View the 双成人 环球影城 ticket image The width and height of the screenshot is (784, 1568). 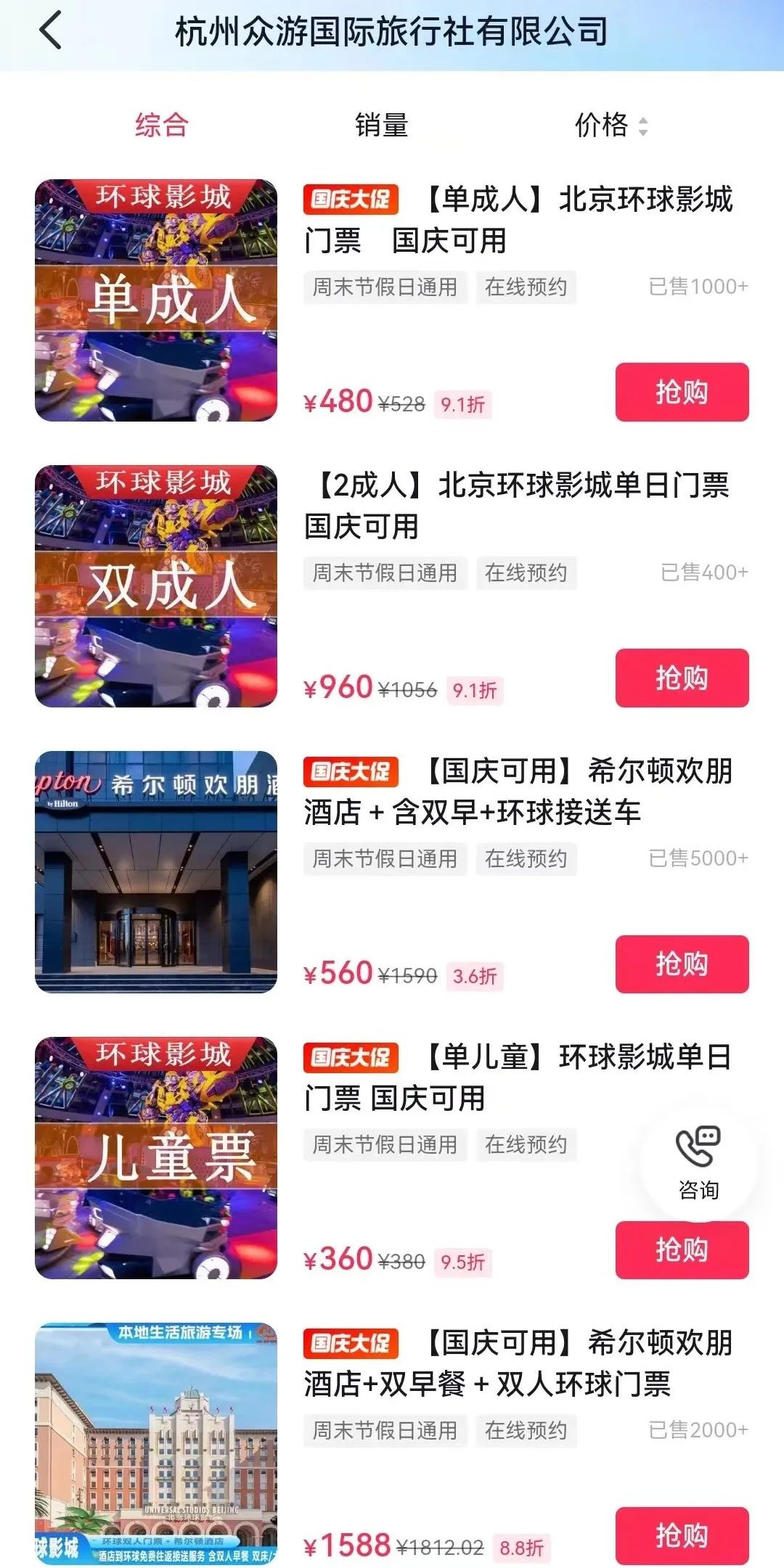[156, 586]
